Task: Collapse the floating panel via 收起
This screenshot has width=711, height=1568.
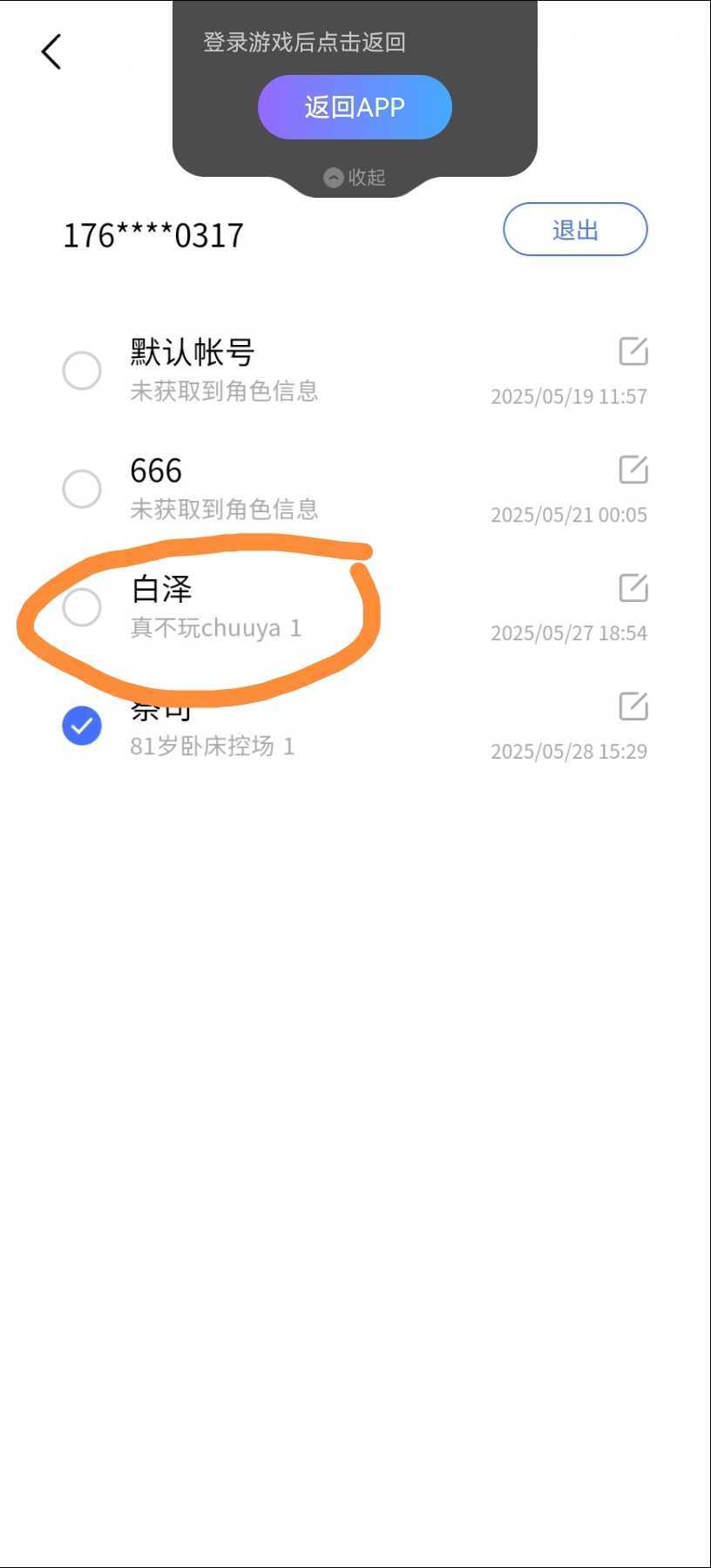Action: click(x=355, y=178)
